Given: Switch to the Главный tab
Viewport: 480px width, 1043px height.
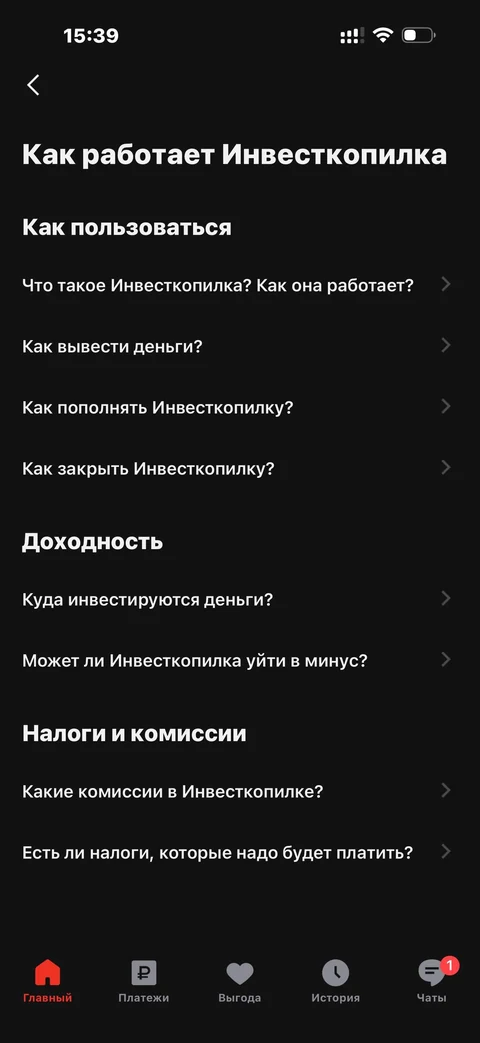Looking at the screenshot, I should [48, 981].
